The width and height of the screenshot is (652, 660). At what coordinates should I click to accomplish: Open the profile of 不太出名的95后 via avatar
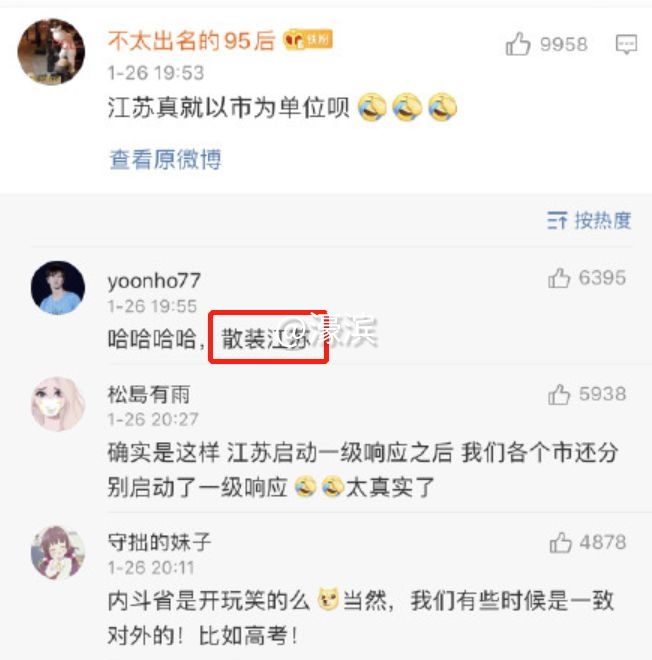(x=52, y=51)
